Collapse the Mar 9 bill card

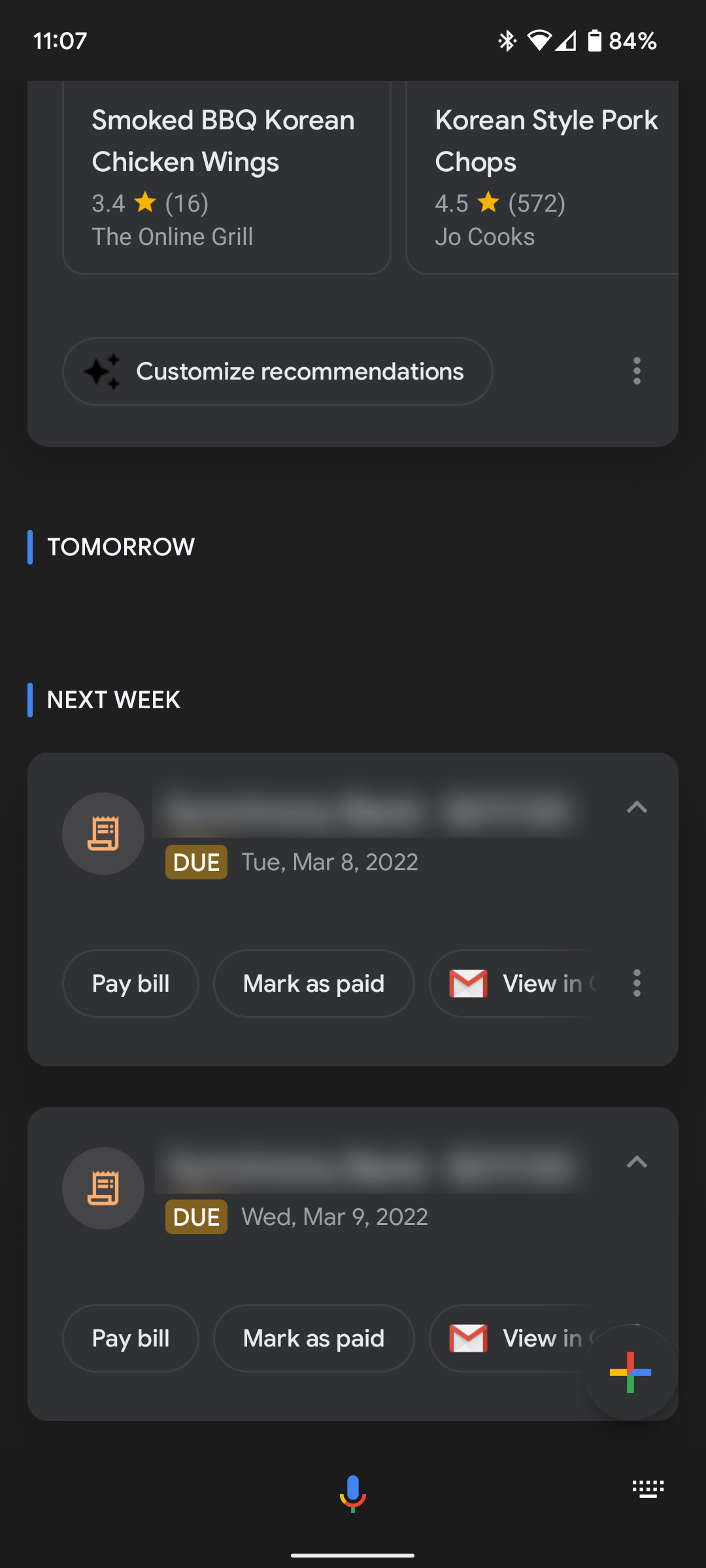click(637, 1163)
